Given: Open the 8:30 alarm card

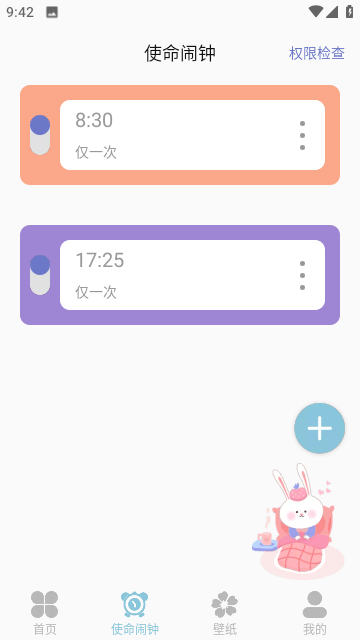Looking at the screenshot, I should click(x=192, y=135).
